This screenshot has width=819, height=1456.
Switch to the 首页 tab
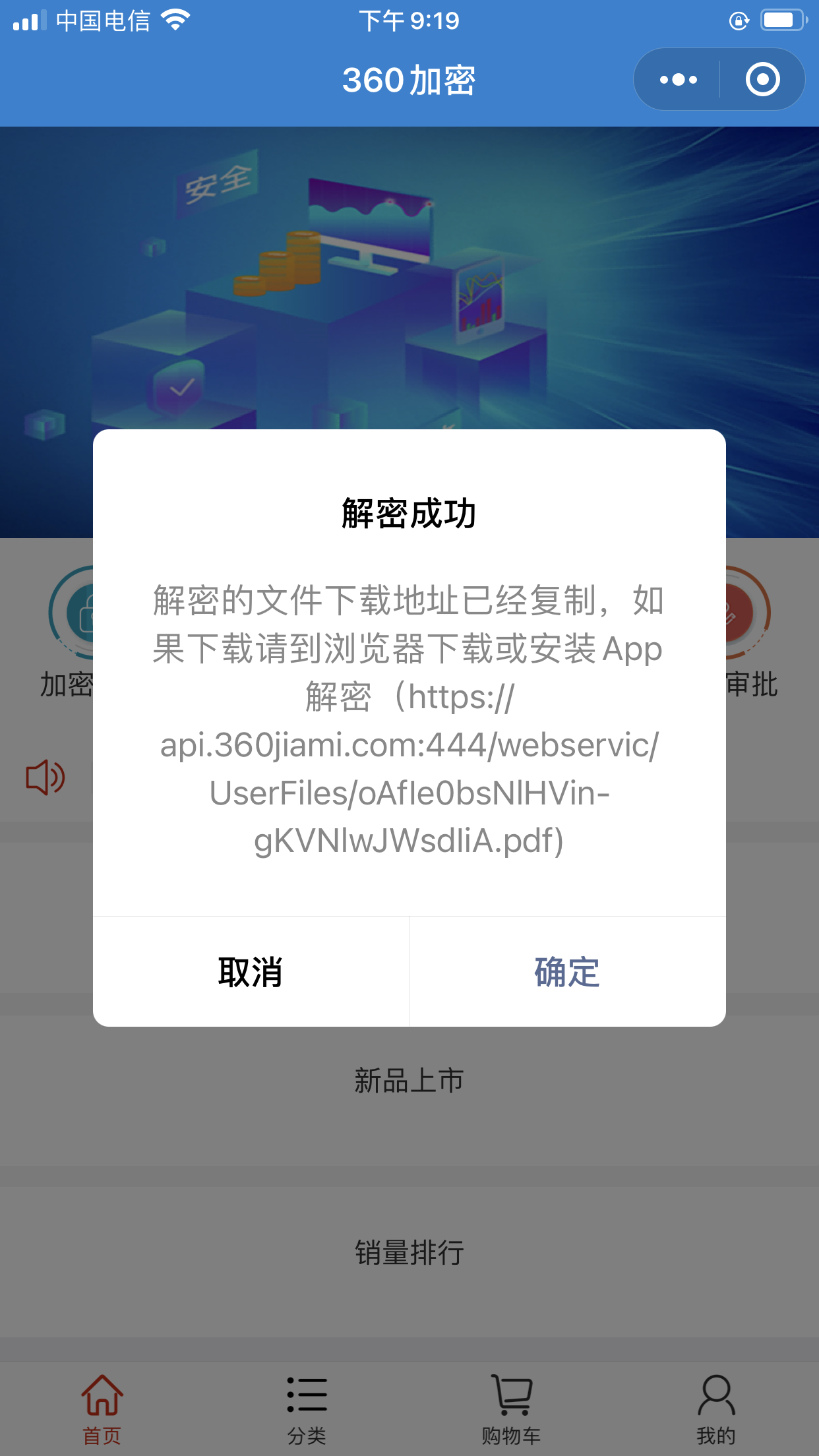[102, 1409]
